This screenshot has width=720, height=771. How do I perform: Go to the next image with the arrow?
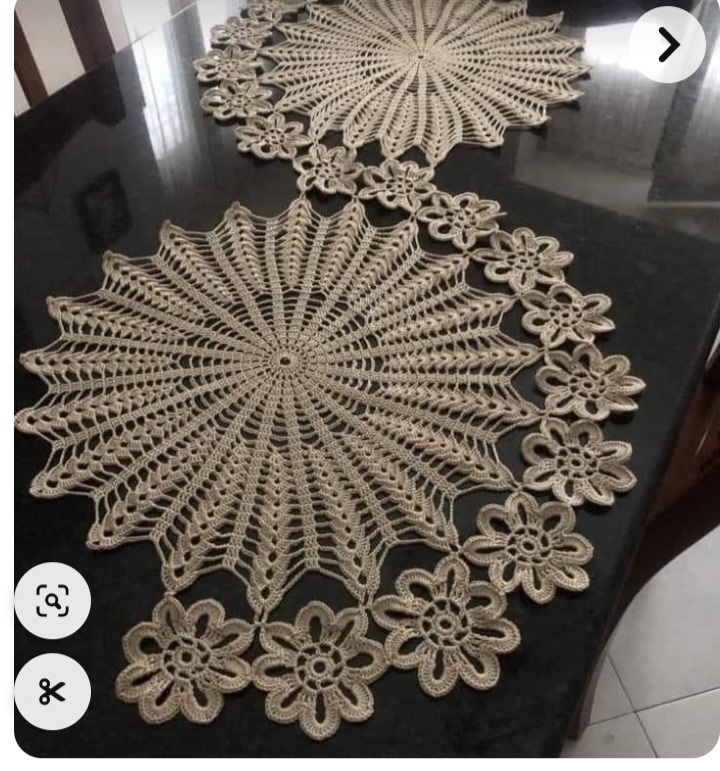[667, 45]
